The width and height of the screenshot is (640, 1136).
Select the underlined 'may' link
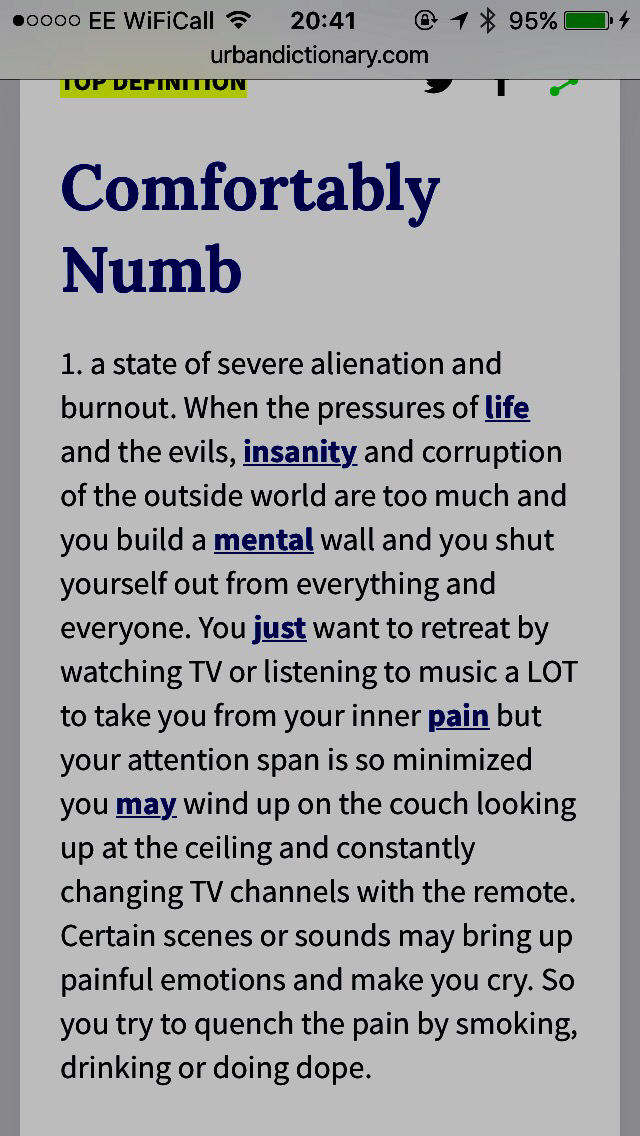click(x=146, y=804)
